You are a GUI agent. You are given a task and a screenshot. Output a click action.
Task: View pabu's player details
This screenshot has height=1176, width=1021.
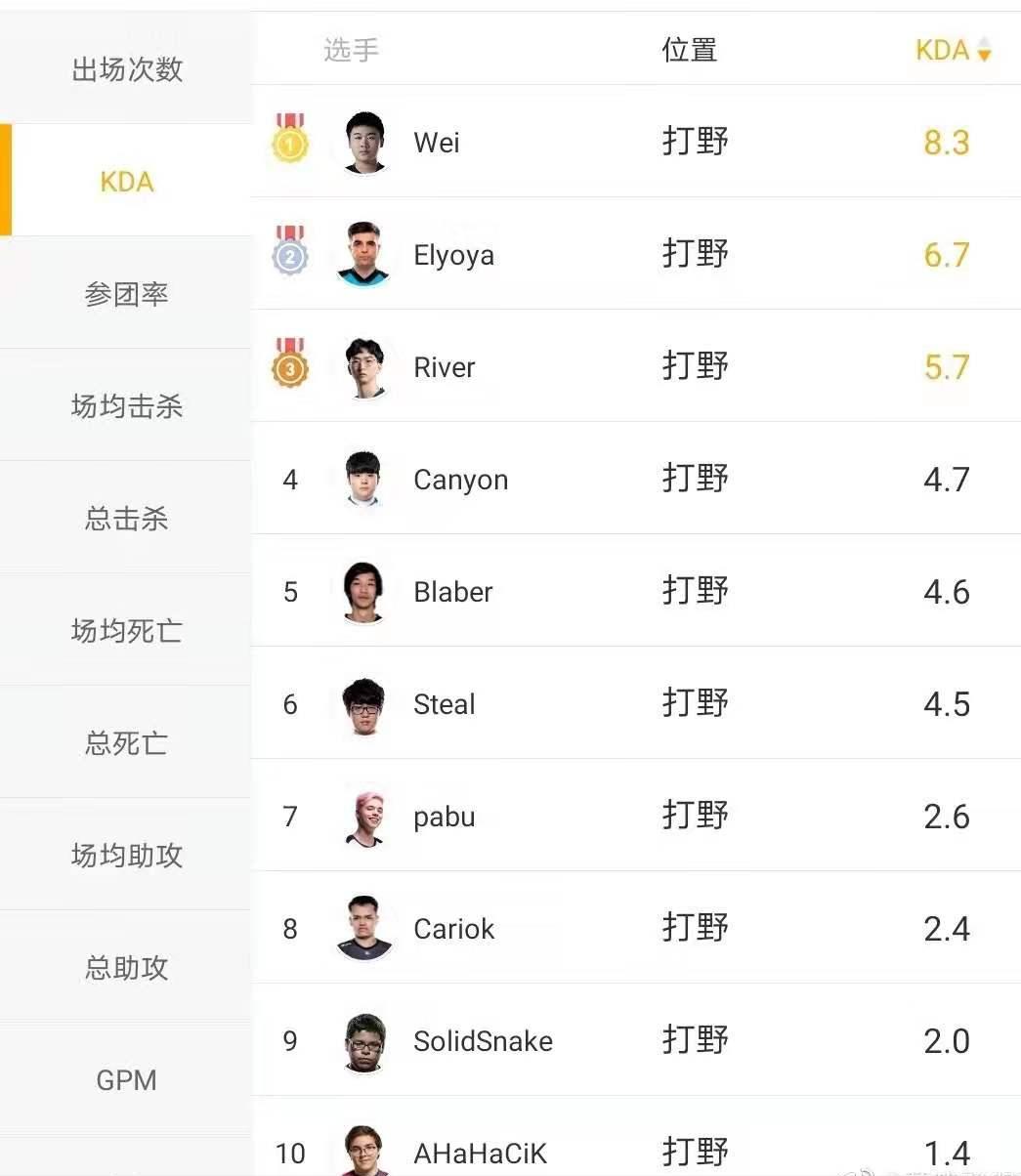444,817
